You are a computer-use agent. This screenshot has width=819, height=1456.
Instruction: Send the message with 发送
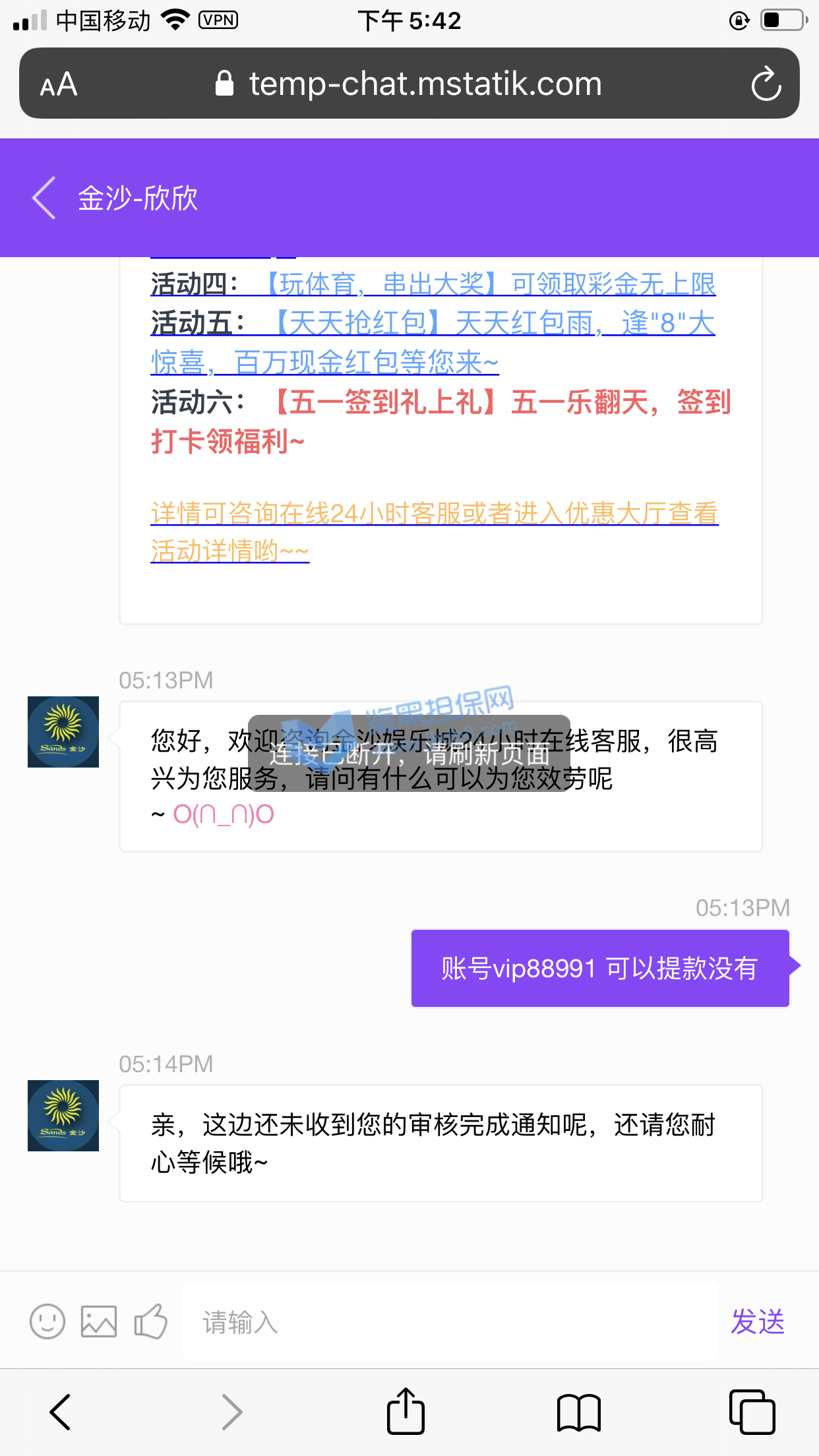tap(758, 1321)
